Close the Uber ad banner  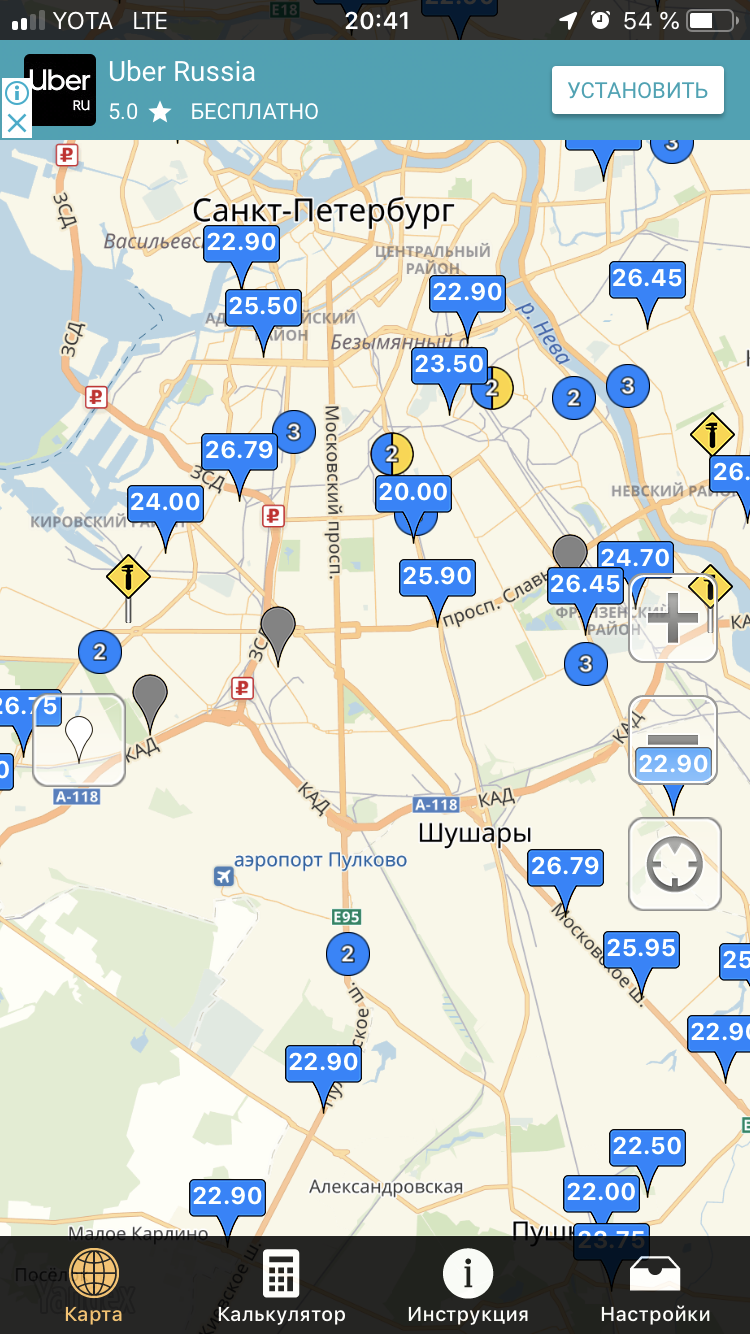tap(16, 124)
